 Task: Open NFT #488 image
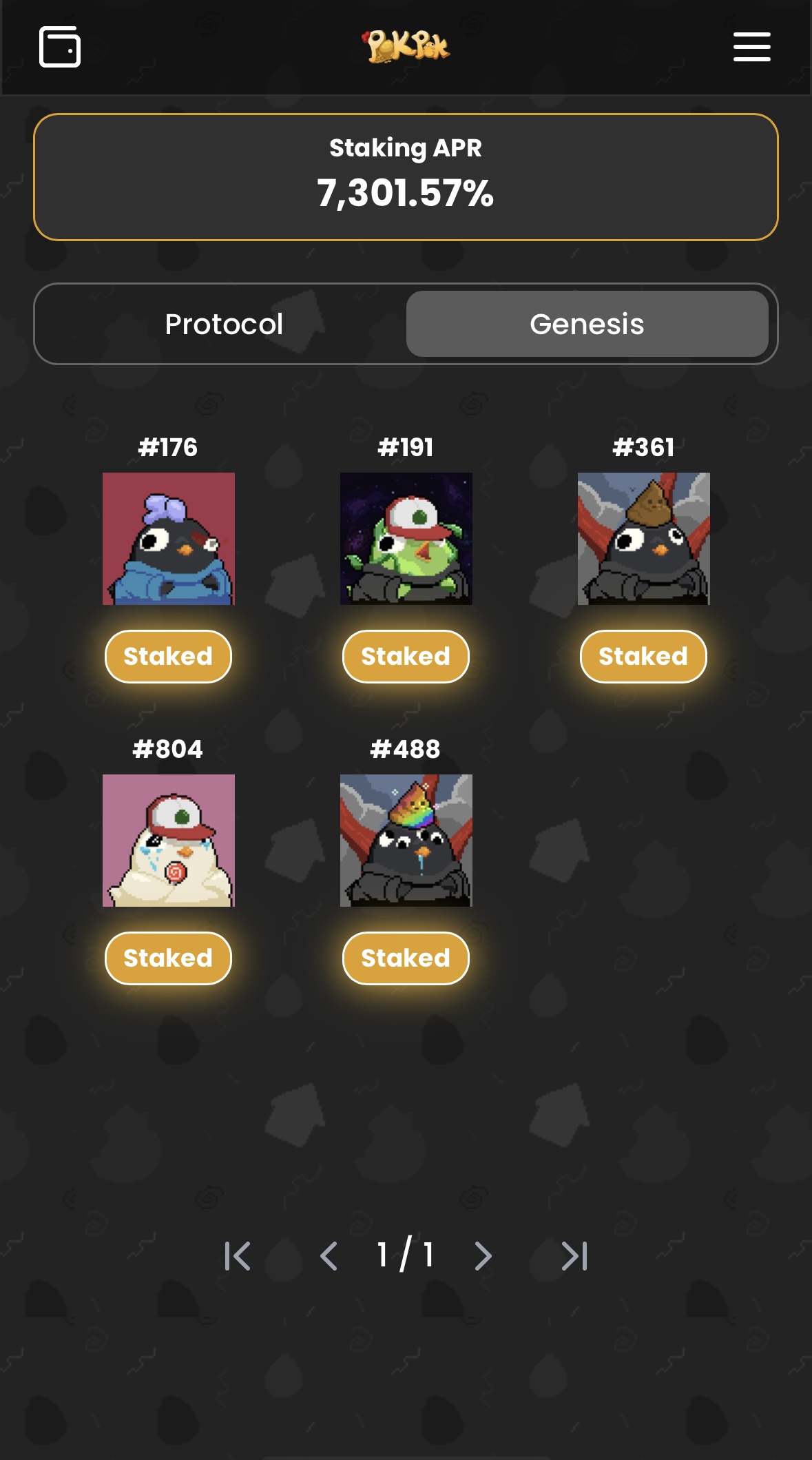(x=406, y=841)
